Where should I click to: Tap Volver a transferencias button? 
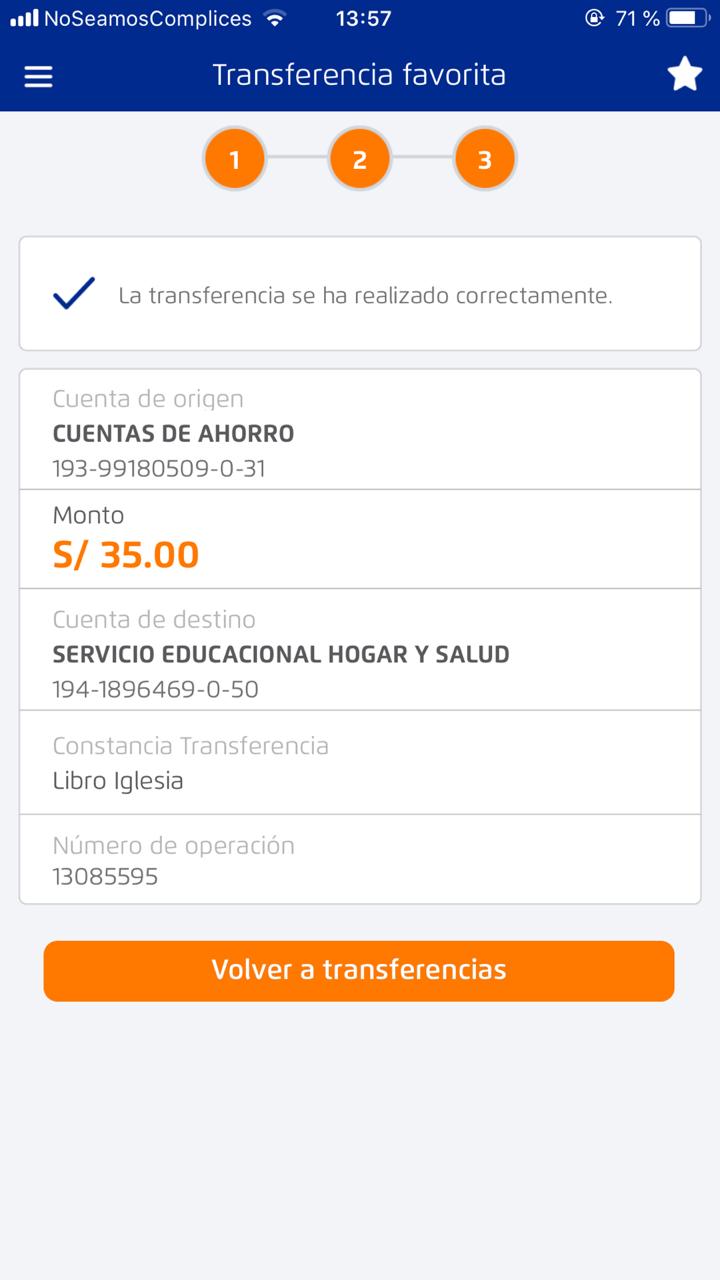point(359,970)
